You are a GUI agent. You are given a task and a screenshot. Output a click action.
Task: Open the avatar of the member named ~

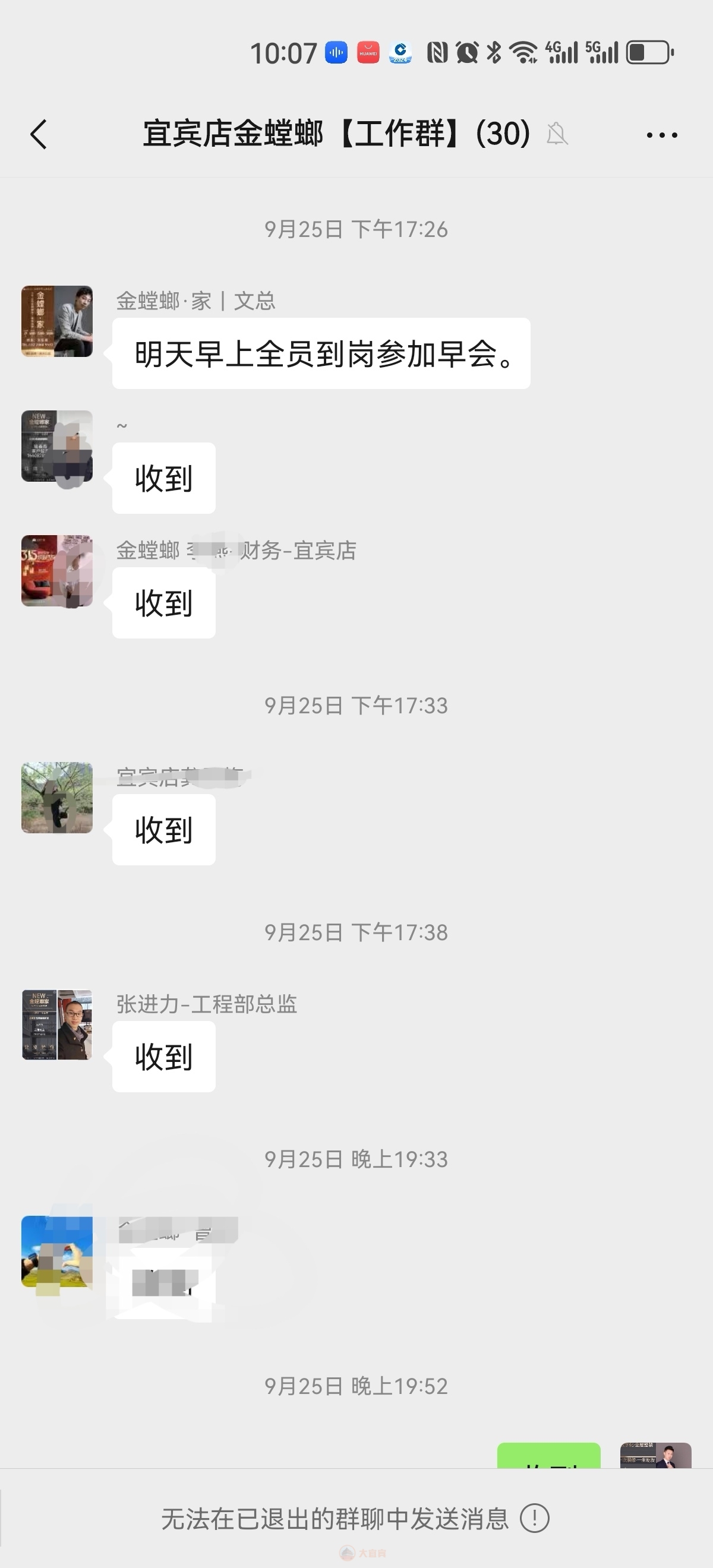click(57, 446)
